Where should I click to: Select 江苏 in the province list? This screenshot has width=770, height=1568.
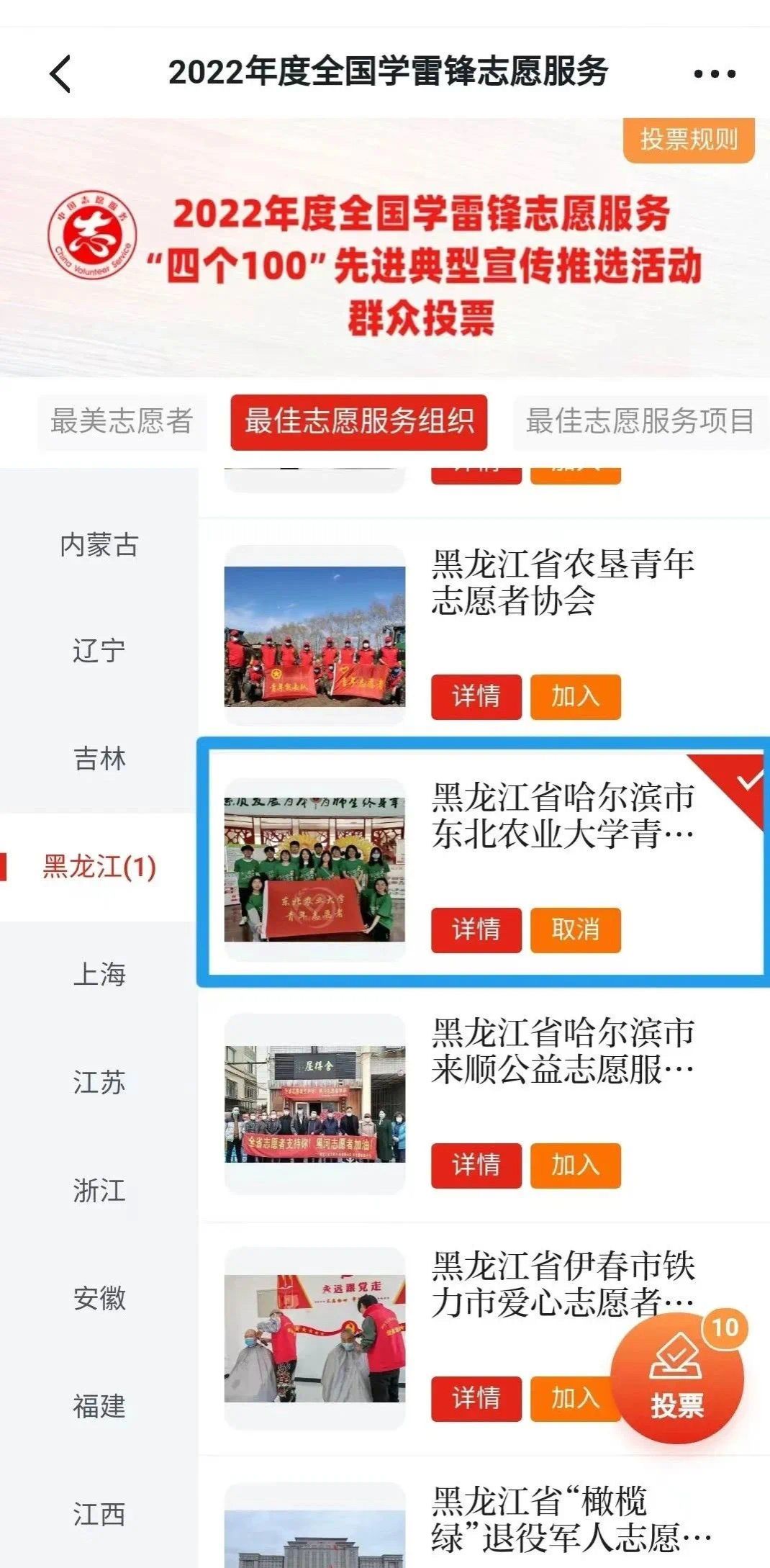pyautogui.click(x=99, y=1082)
